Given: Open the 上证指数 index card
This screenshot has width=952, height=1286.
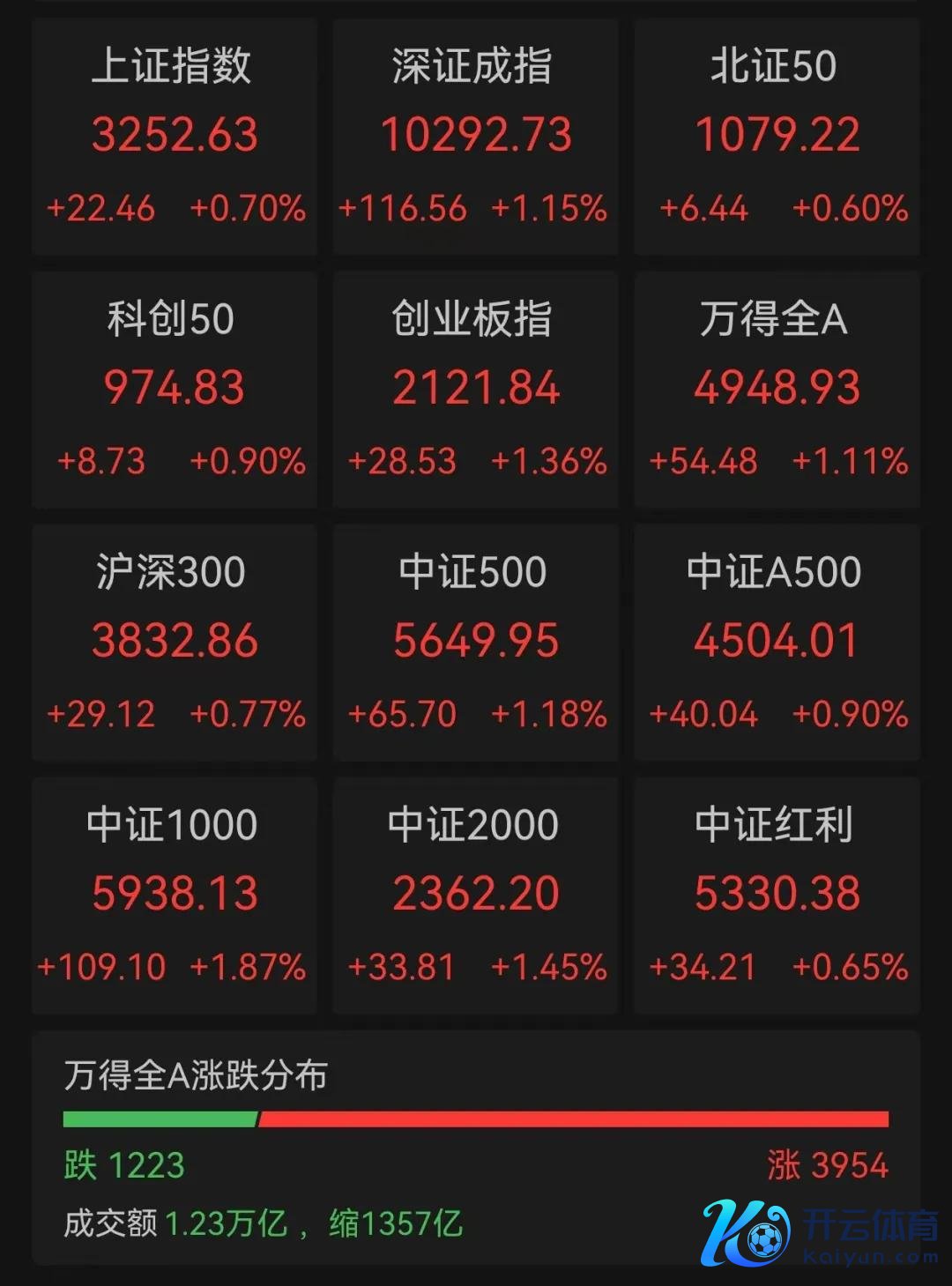Looking at the screenshot, I should 175,137.
